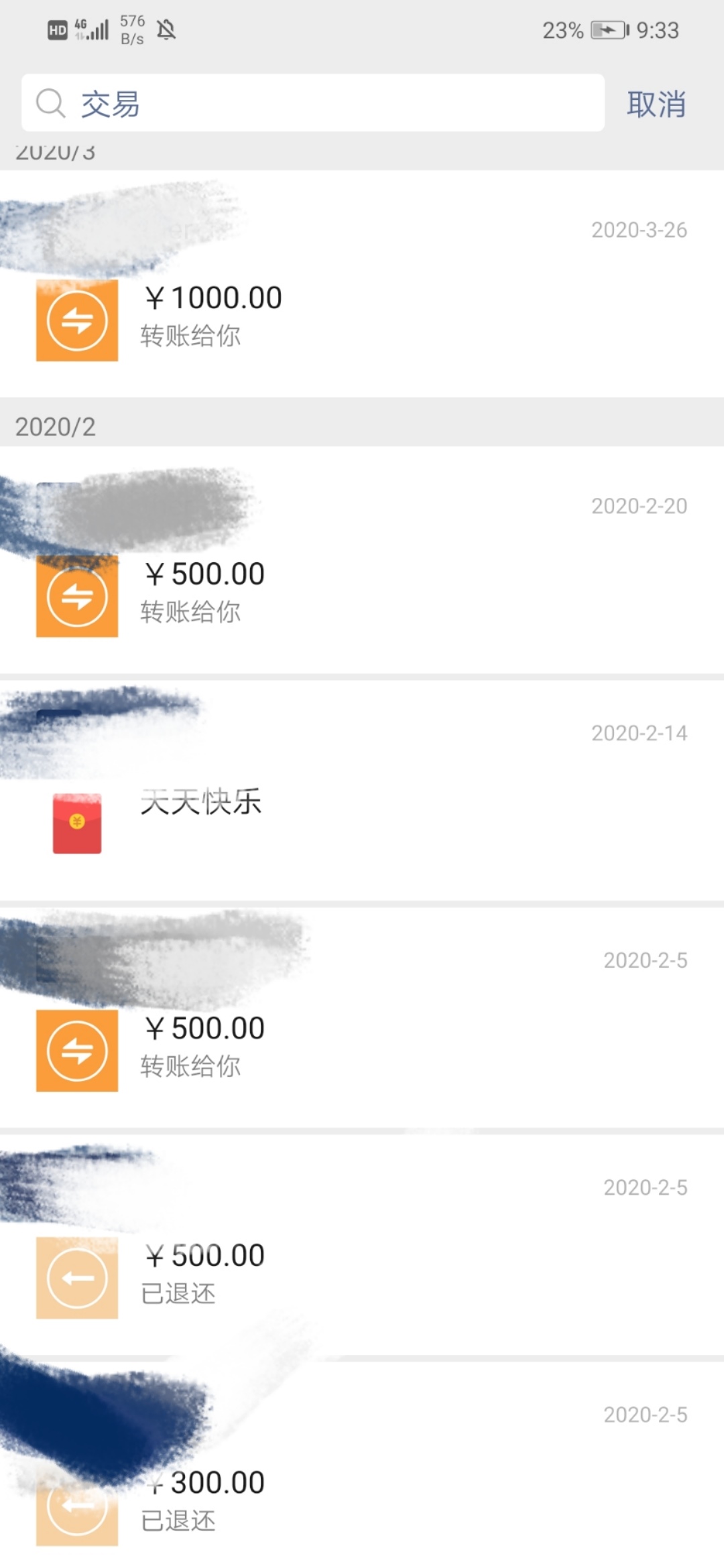Image resolution: width=724 pixels, height=1568 pixels.
Task: Open the 天天快乐 red packet
Action: (x=362, y=791)
